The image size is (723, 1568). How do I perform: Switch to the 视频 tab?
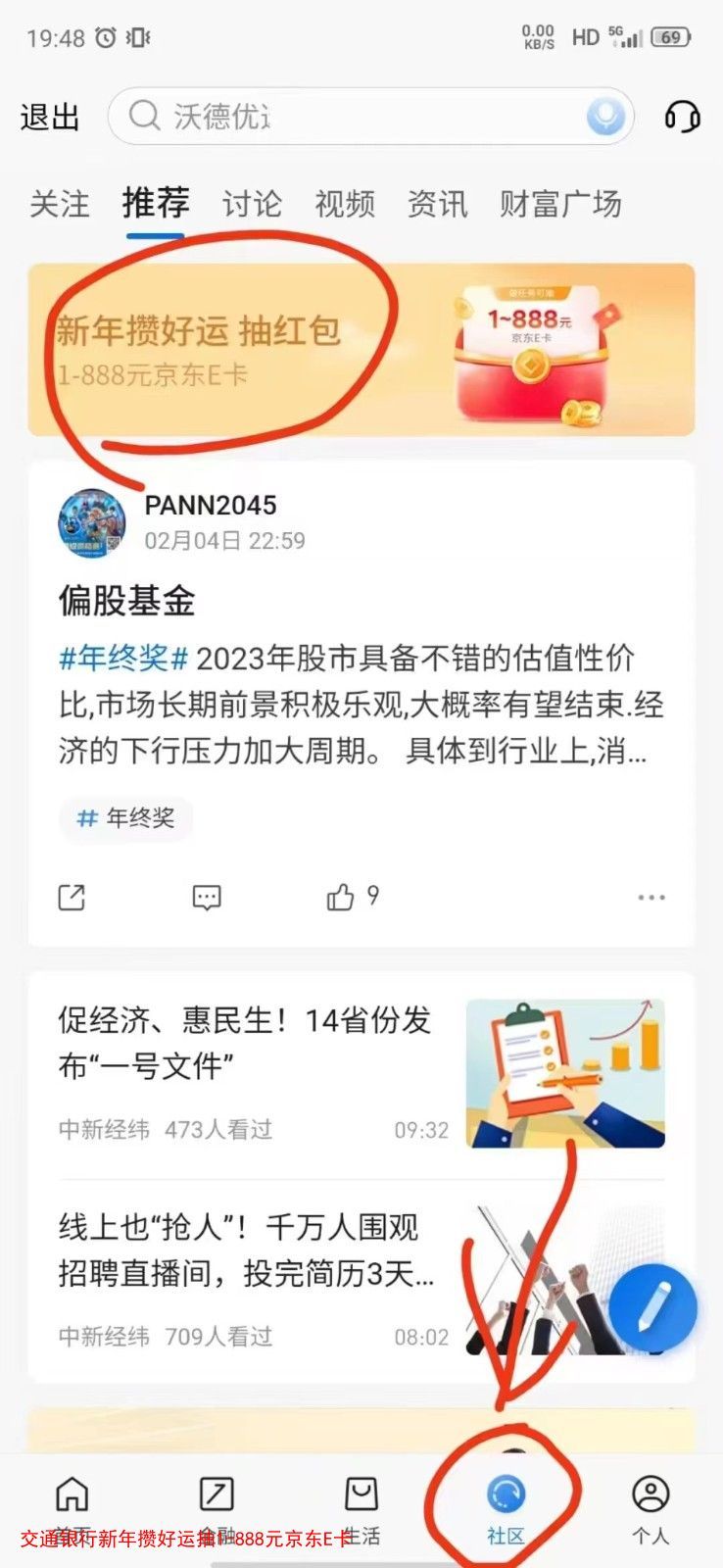click(x=345, y=204)
